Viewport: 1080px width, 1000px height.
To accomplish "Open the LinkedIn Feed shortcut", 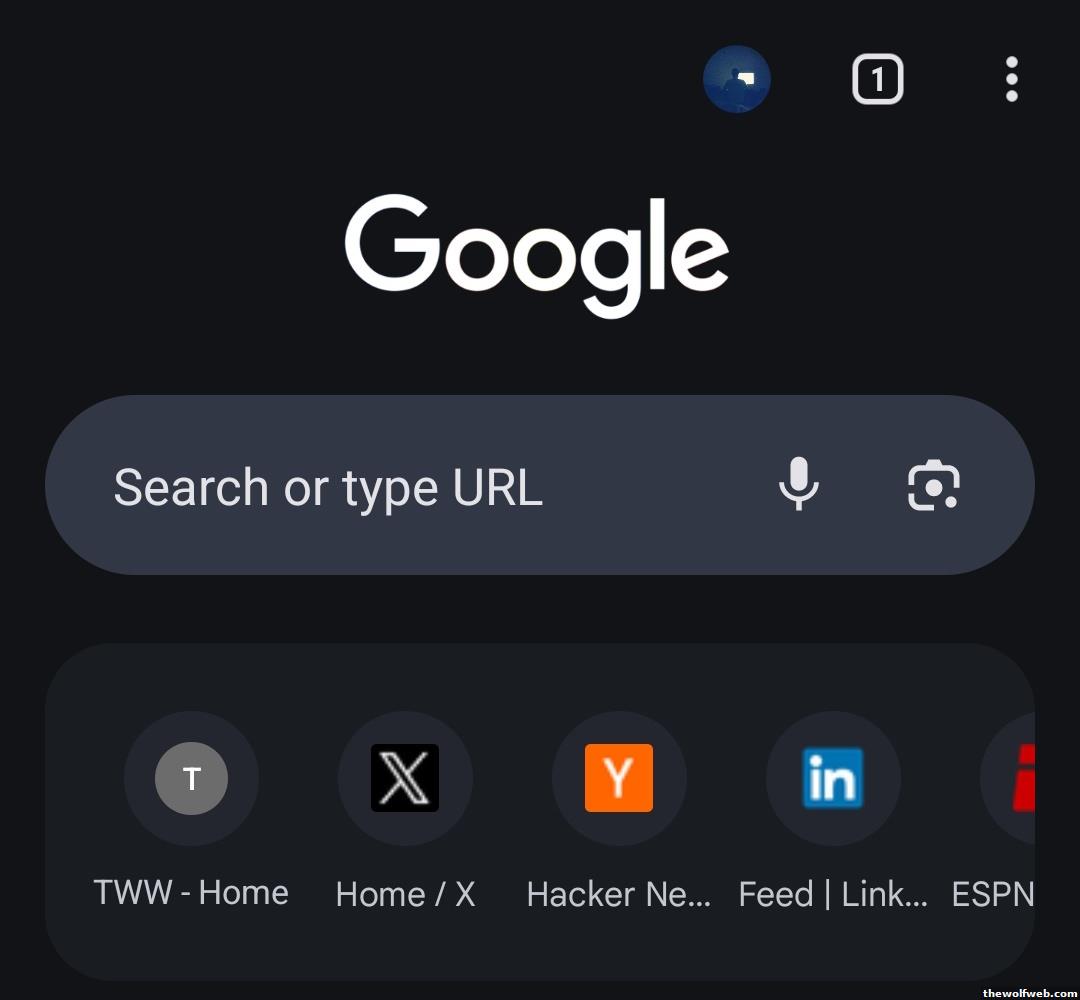I will pos(833,778).
